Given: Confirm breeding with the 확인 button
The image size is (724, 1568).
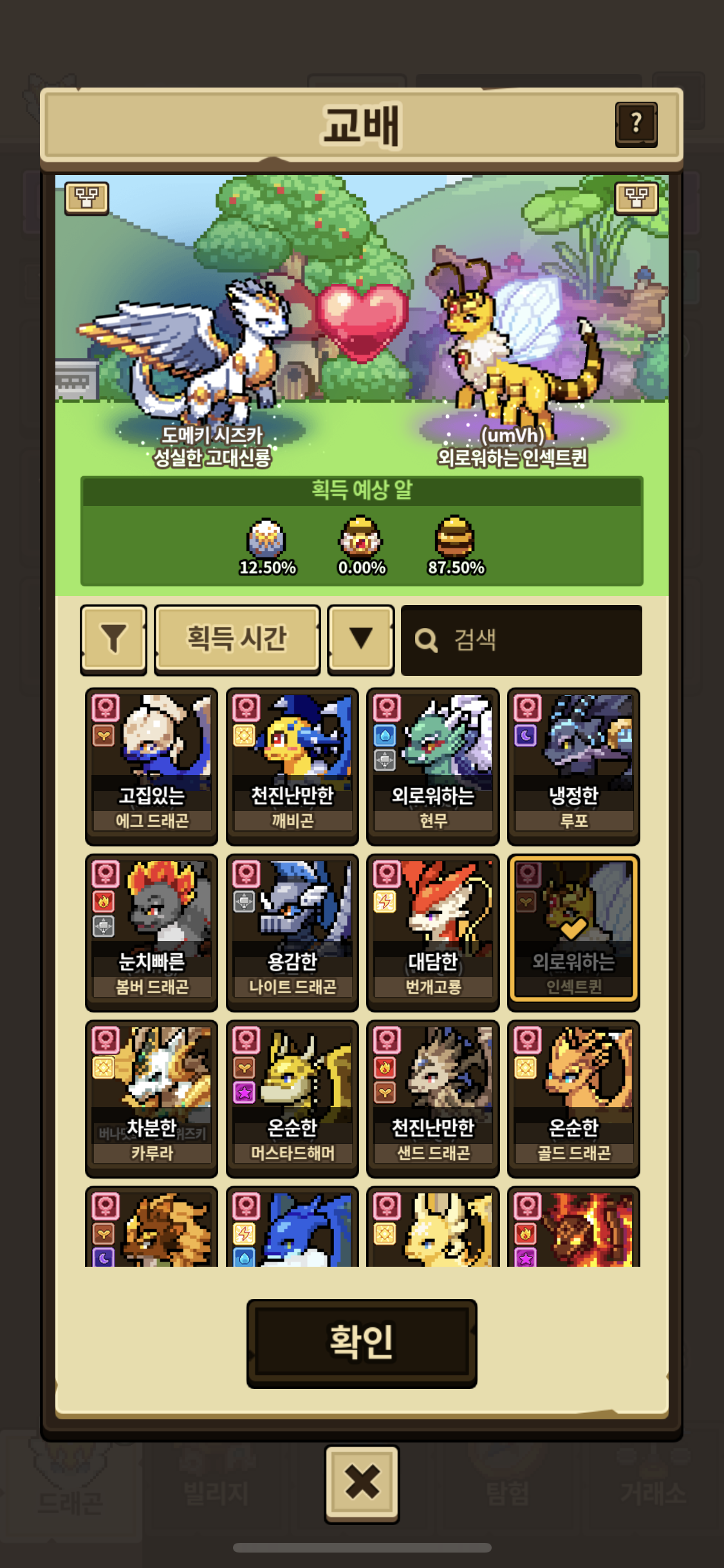Looking at the screenshot, I should coord(362,1343).
